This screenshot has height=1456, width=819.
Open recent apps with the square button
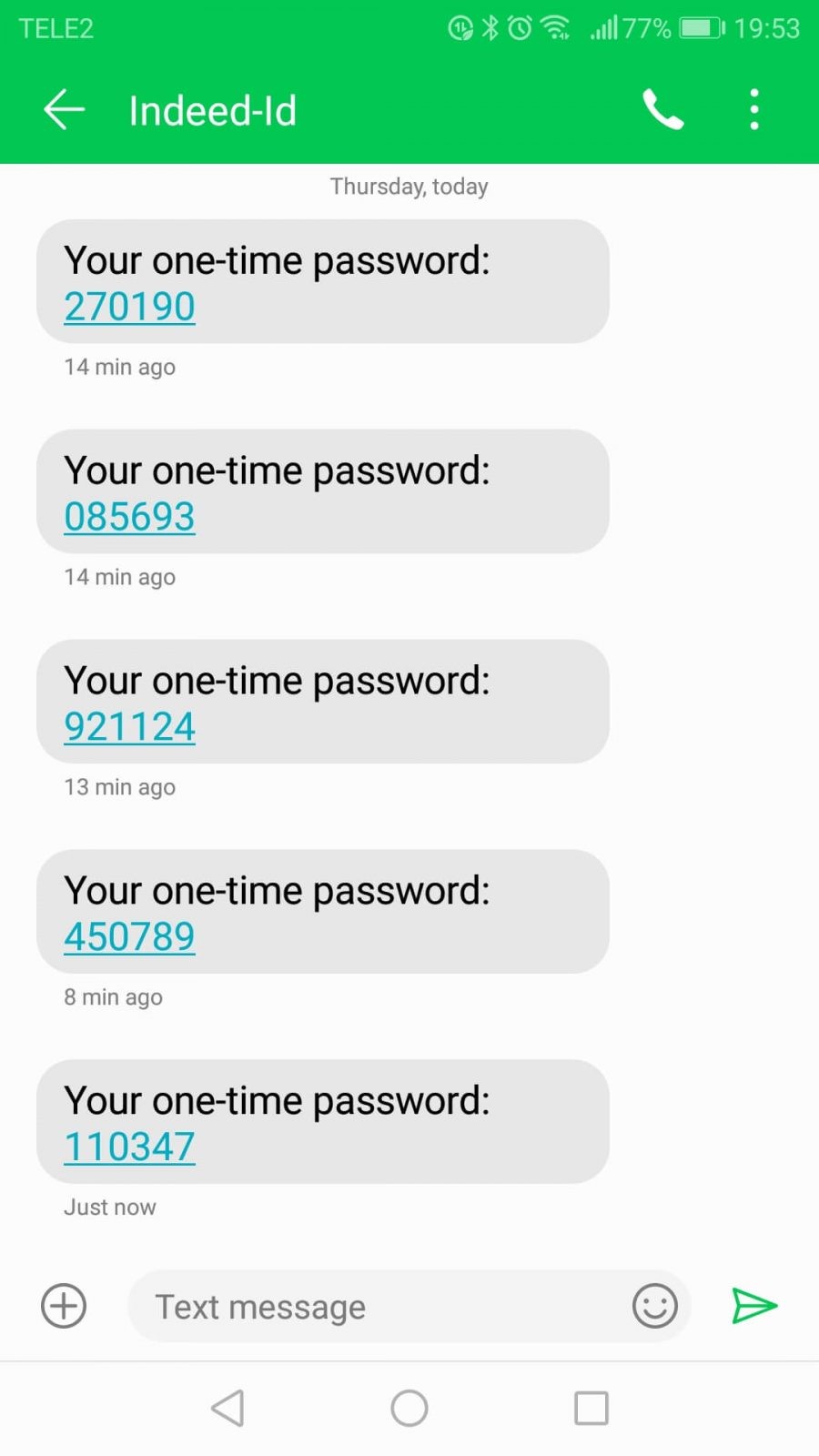coord(591,1408)
